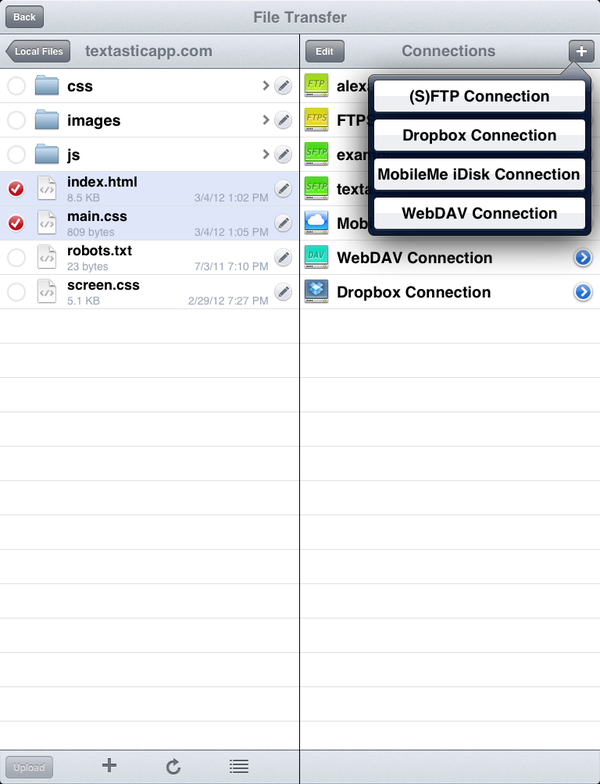Refresh the local file list
This screenshot has height=784, width=600.
point(173,767)
